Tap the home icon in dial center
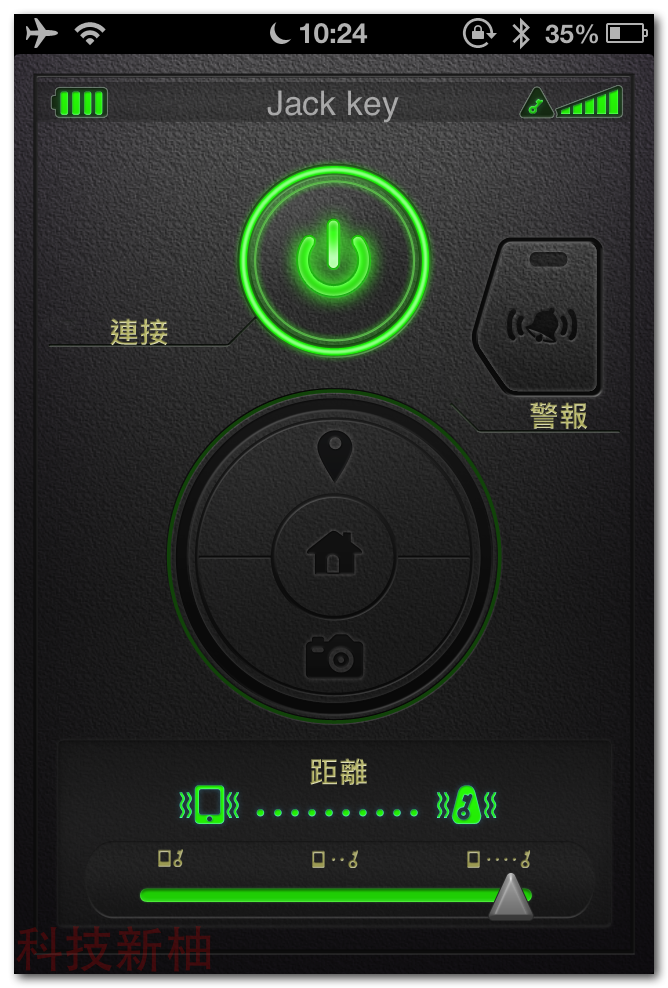 [334, 554]
